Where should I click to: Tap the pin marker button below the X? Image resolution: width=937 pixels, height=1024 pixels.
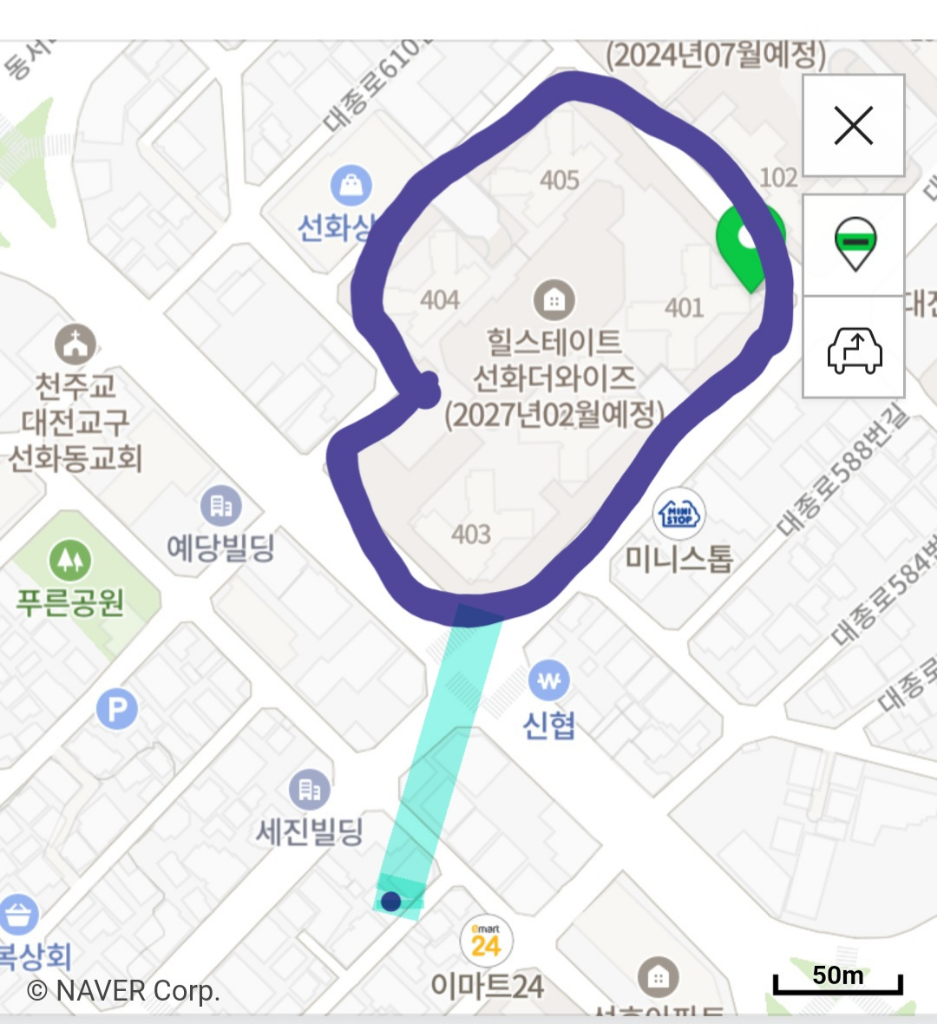853,245
